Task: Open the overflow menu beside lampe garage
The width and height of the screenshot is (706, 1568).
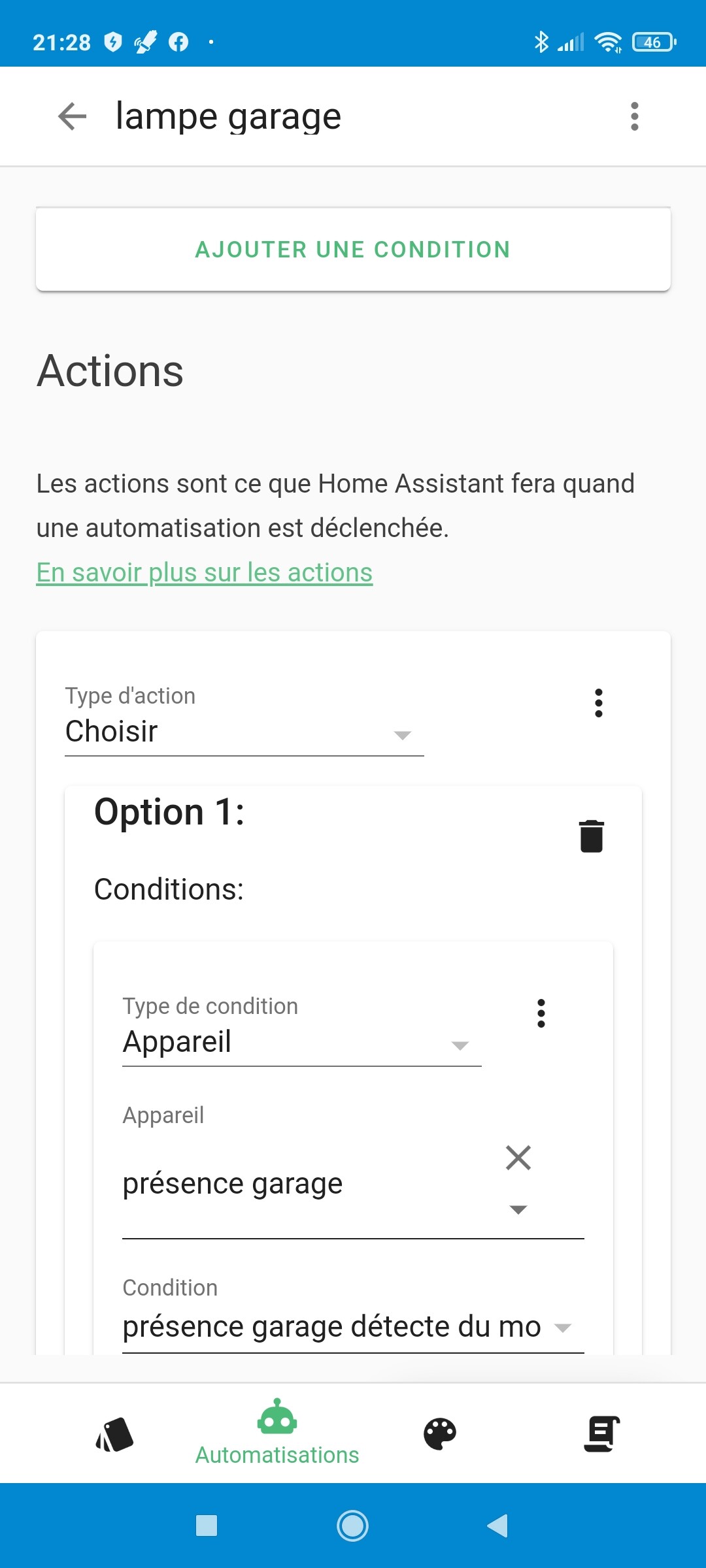Action: (634, 117)
